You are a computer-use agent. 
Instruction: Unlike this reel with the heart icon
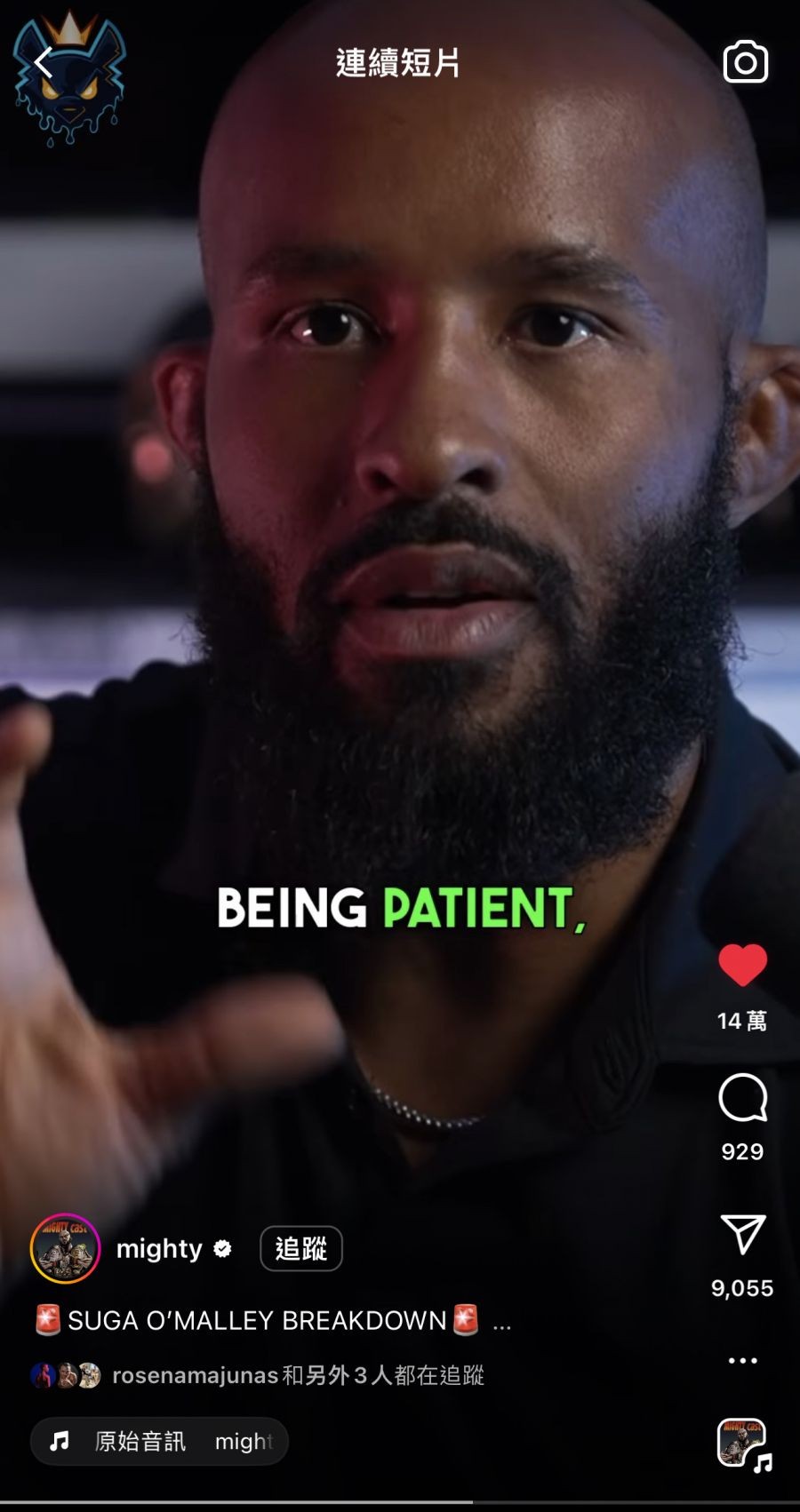click(x=742, y=965)
